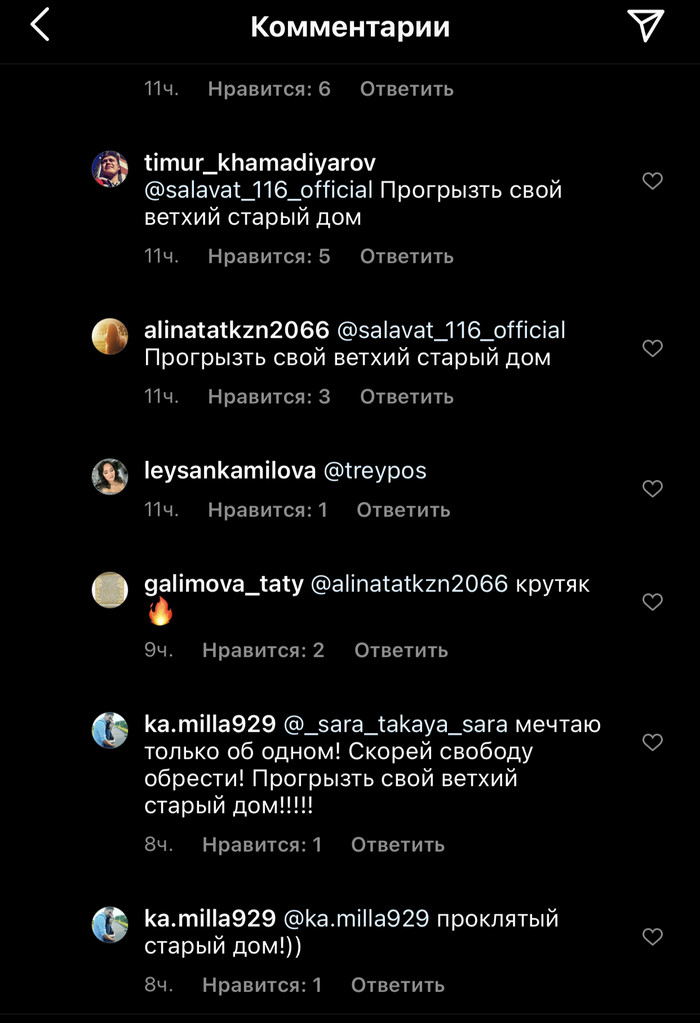Open galimova_taty's profile name
Image resolution: width=700 pixels, height=1023 pixels.
(223, 584)
